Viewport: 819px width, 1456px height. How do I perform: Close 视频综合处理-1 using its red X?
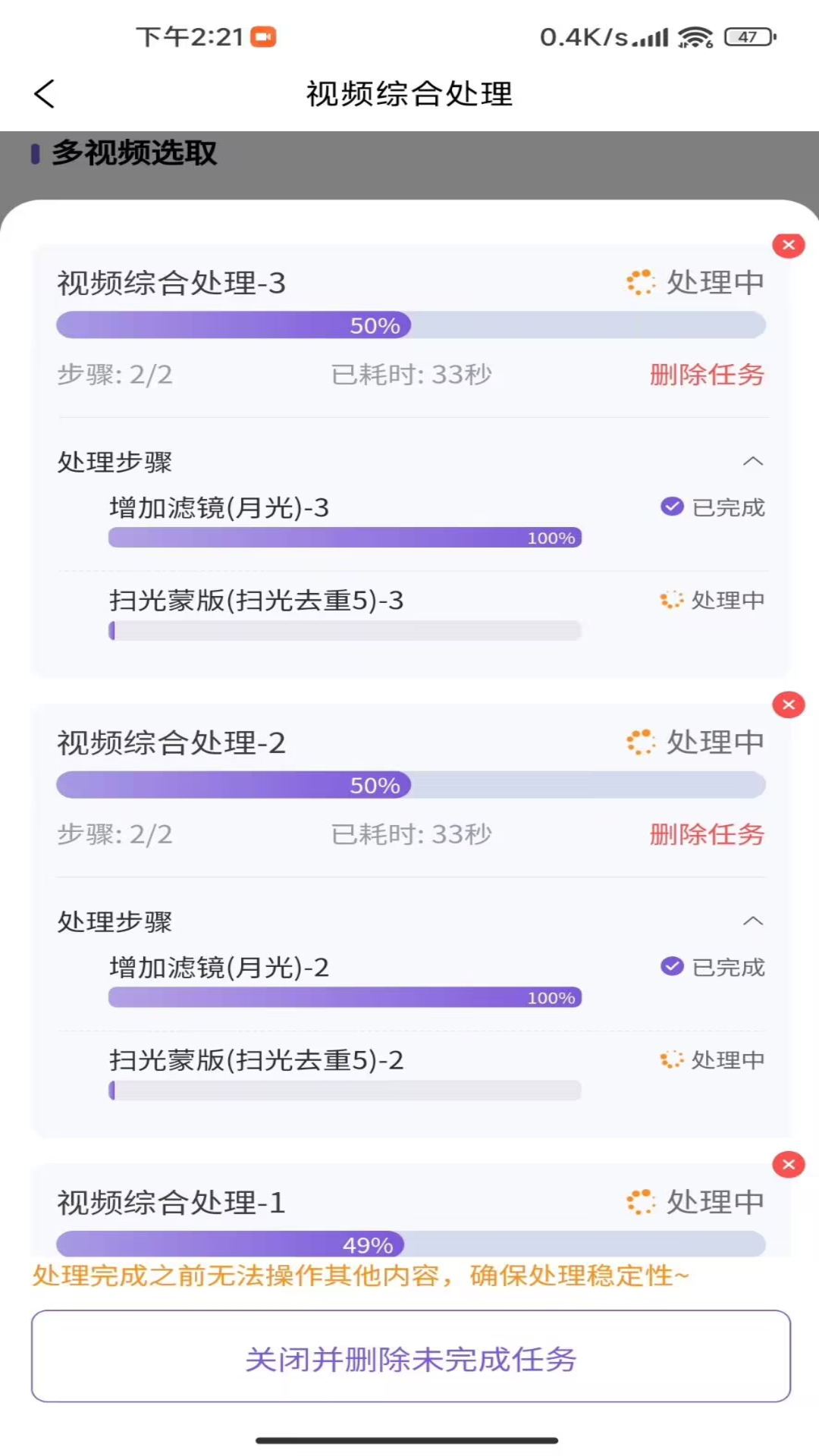tap(789, 1164)
